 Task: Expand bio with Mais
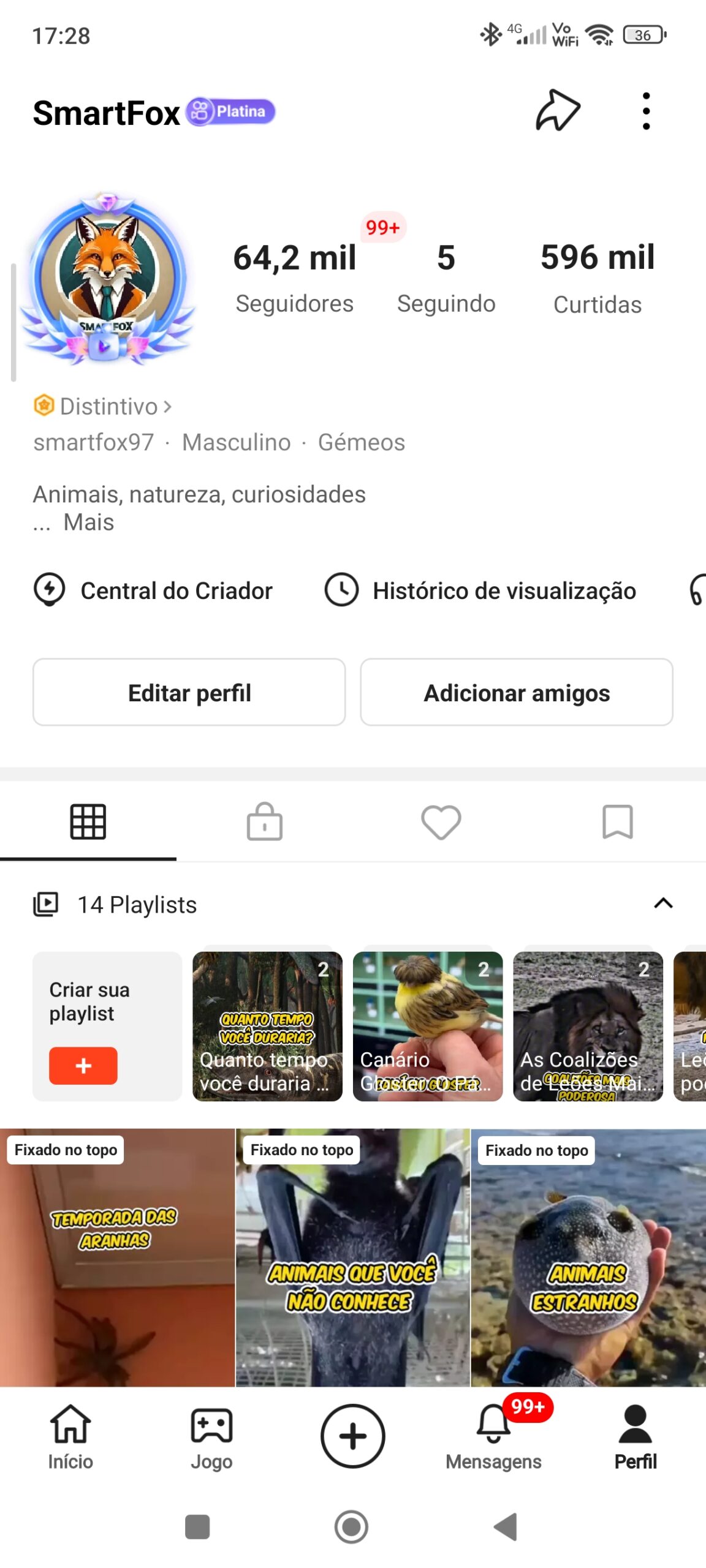pos(88,522)
